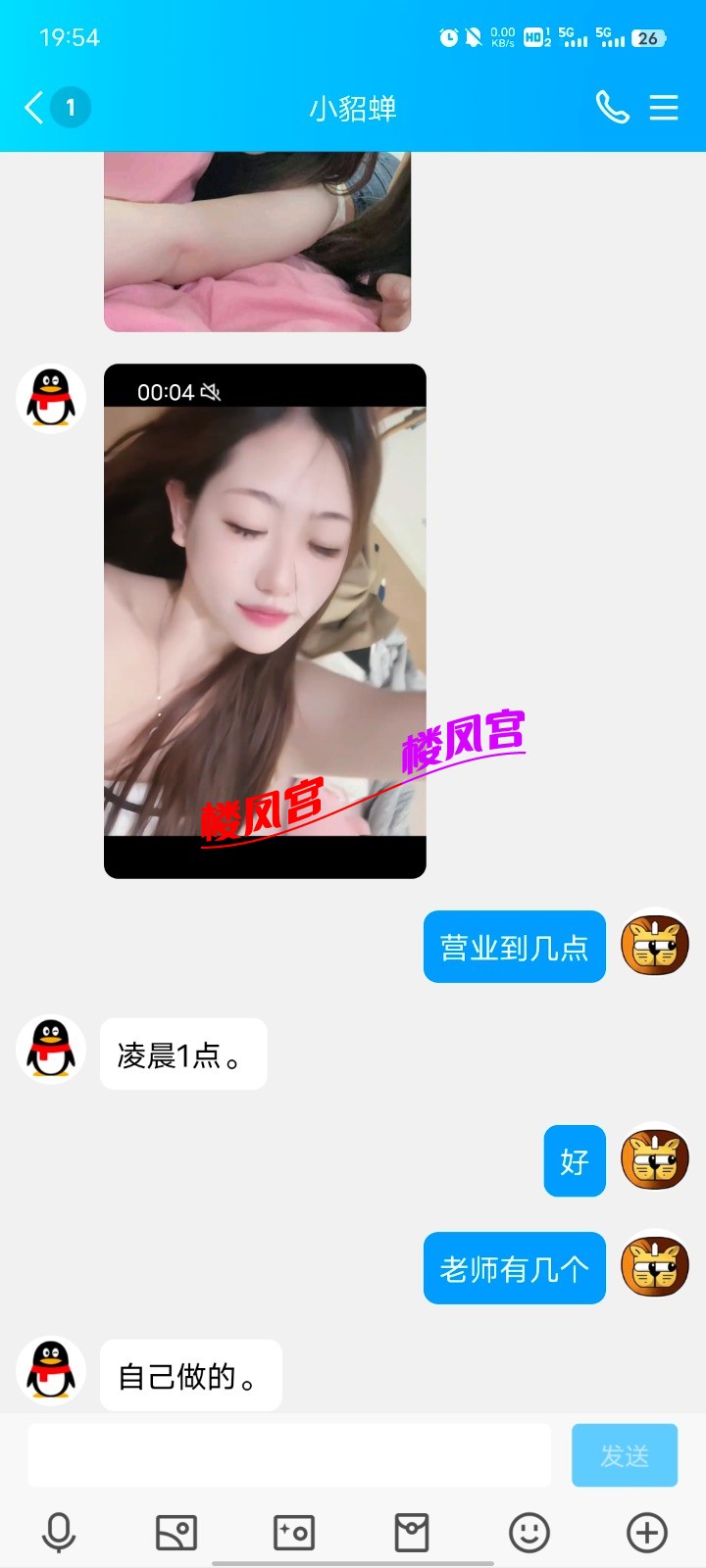706x1568 pixels.
Task: Open the pink photo at top of chat
Action: [x=257, y=240]
